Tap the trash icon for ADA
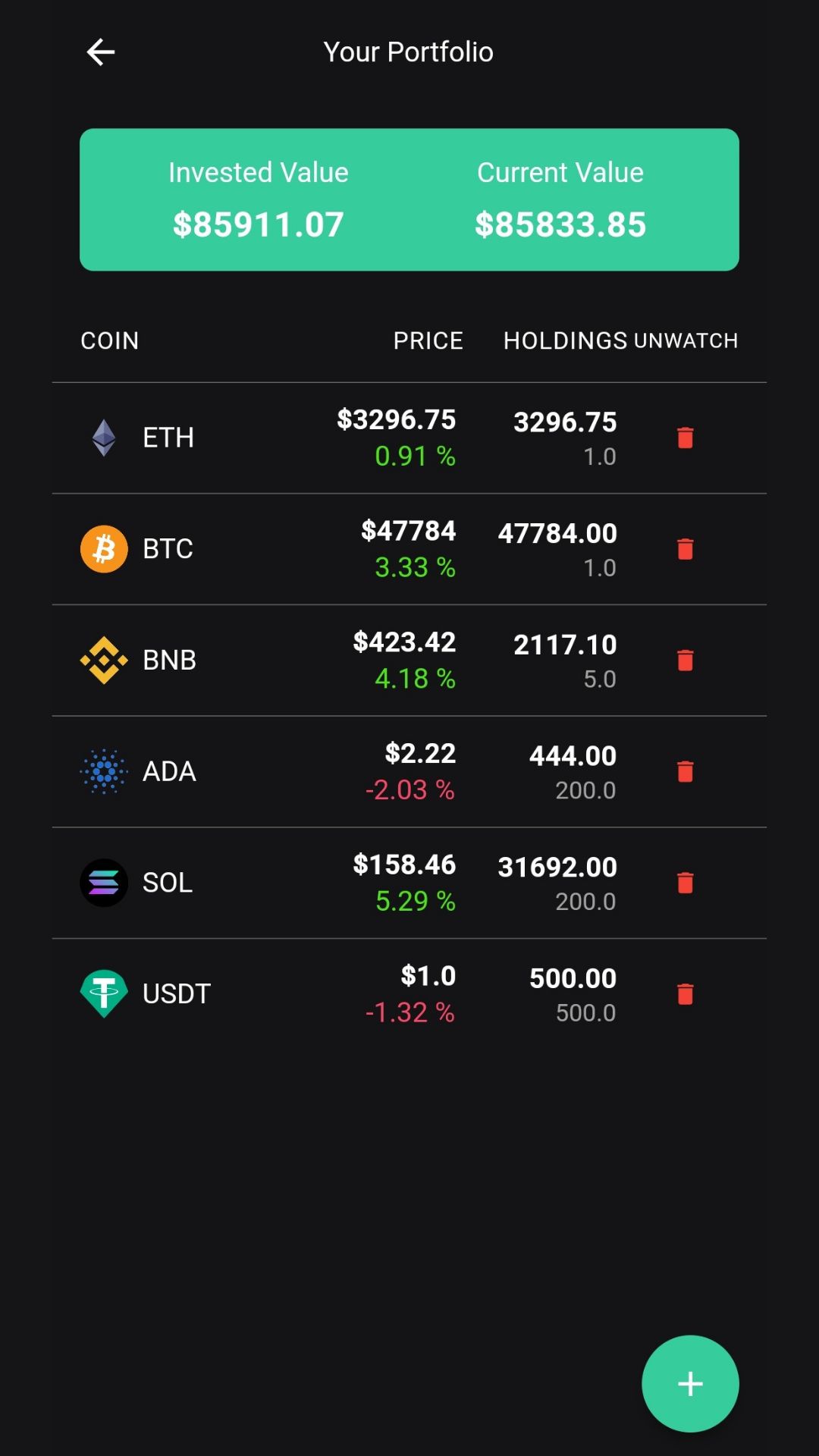This screenshot has height=1456, width=819. 685,771
